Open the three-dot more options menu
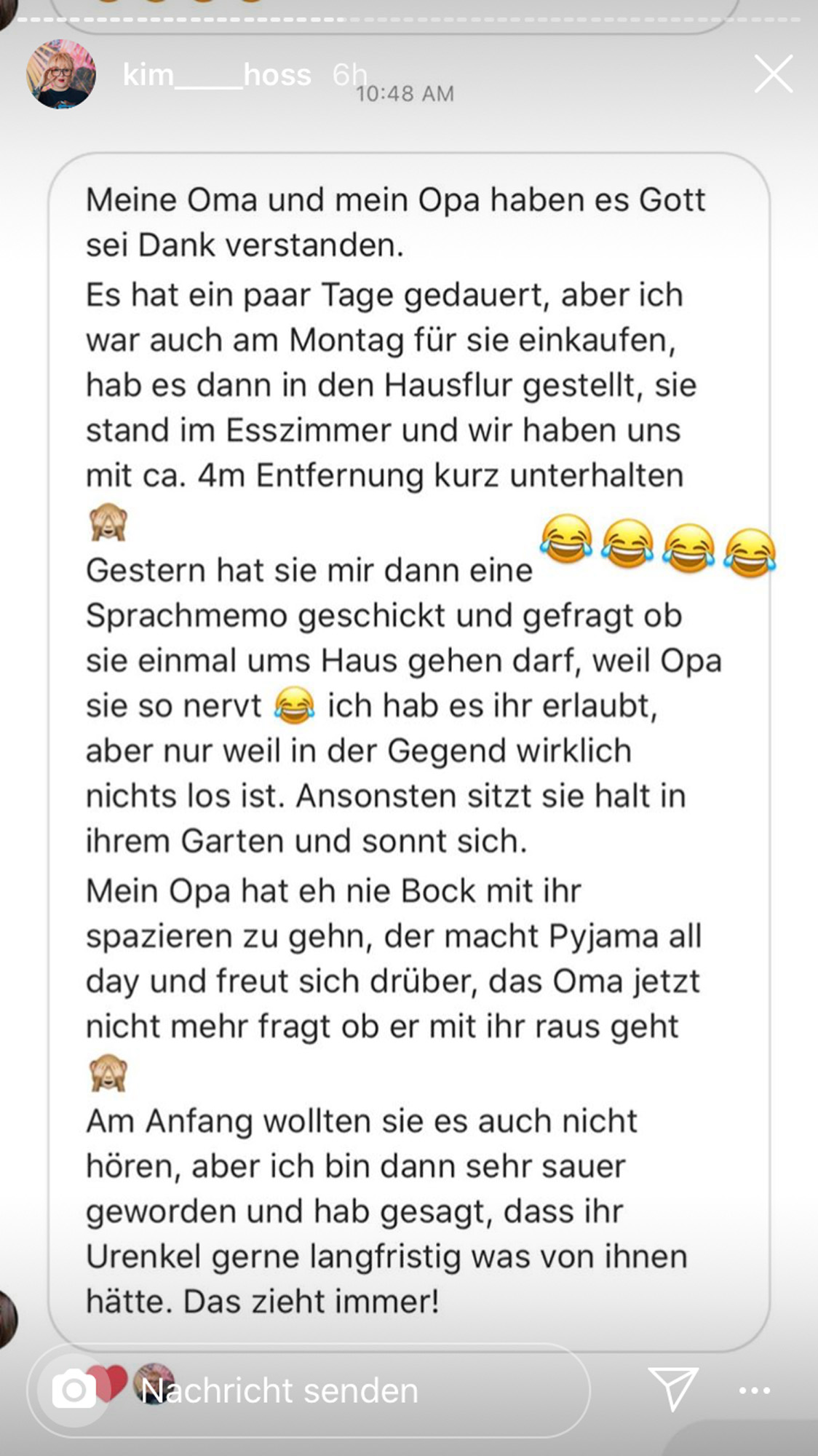Viewport: 818px width, 1456px height. 754,1390
